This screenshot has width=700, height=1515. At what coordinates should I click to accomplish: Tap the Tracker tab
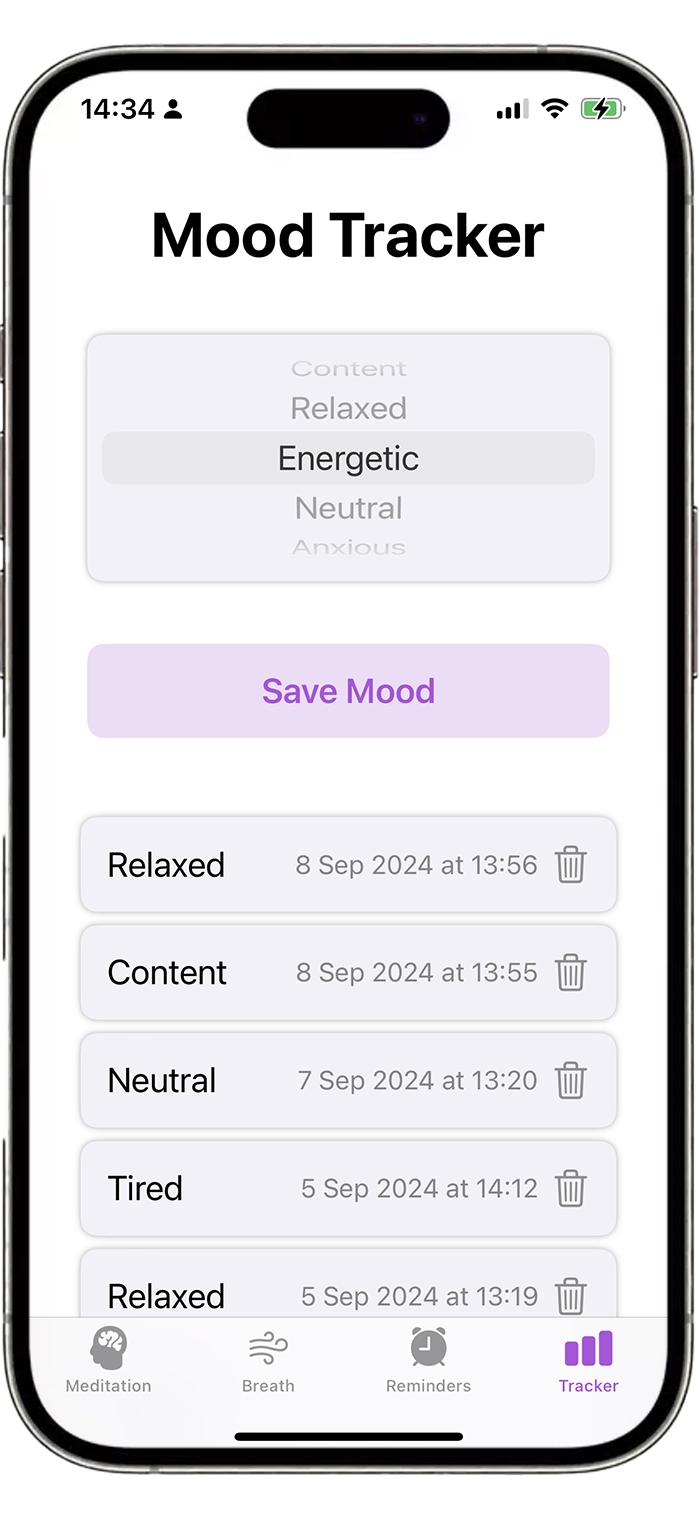pos(588,1360)
